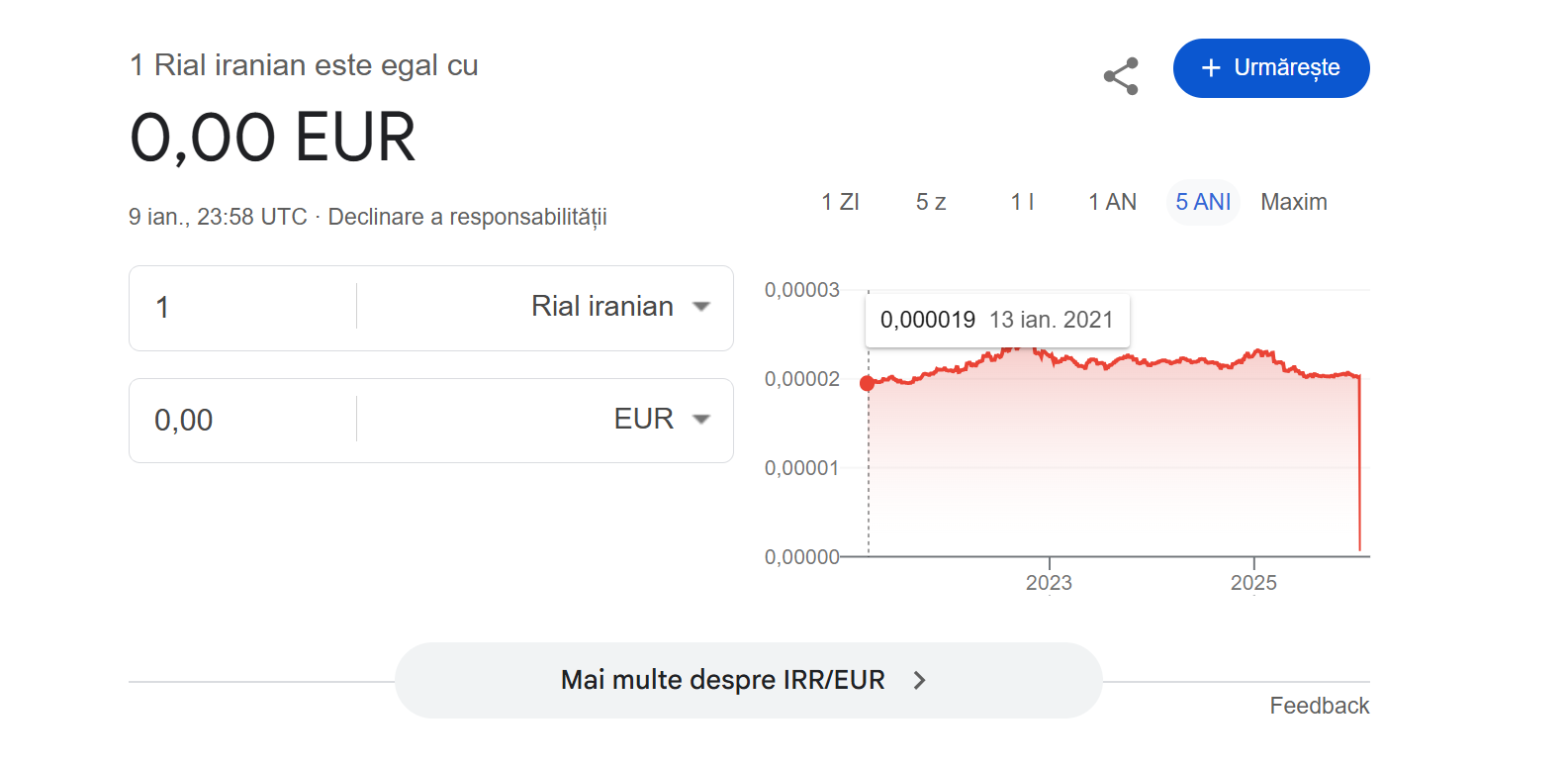The image size is (1568, 769).
Task: Edit the EUR amount field
Action: point(247,421)
